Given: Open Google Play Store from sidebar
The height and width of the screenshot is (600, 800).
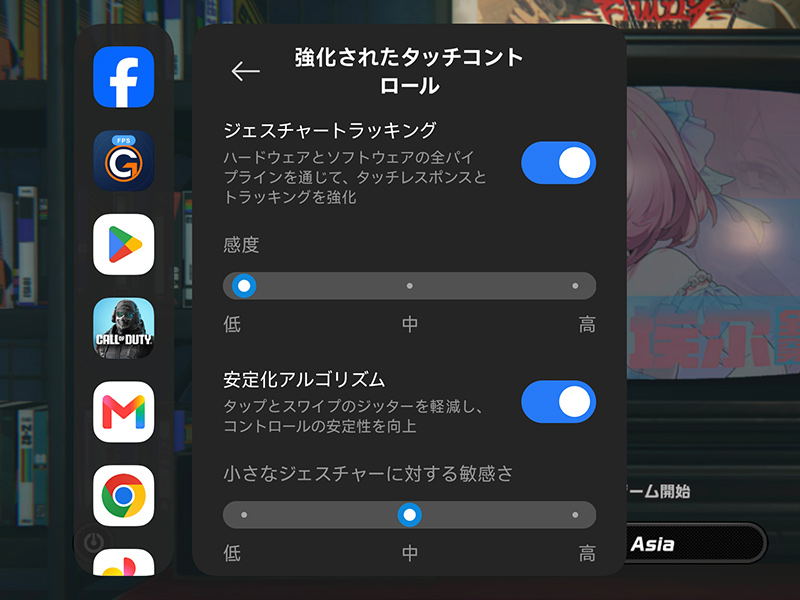Looking at the screenshot, I should [x=123, y=244].
